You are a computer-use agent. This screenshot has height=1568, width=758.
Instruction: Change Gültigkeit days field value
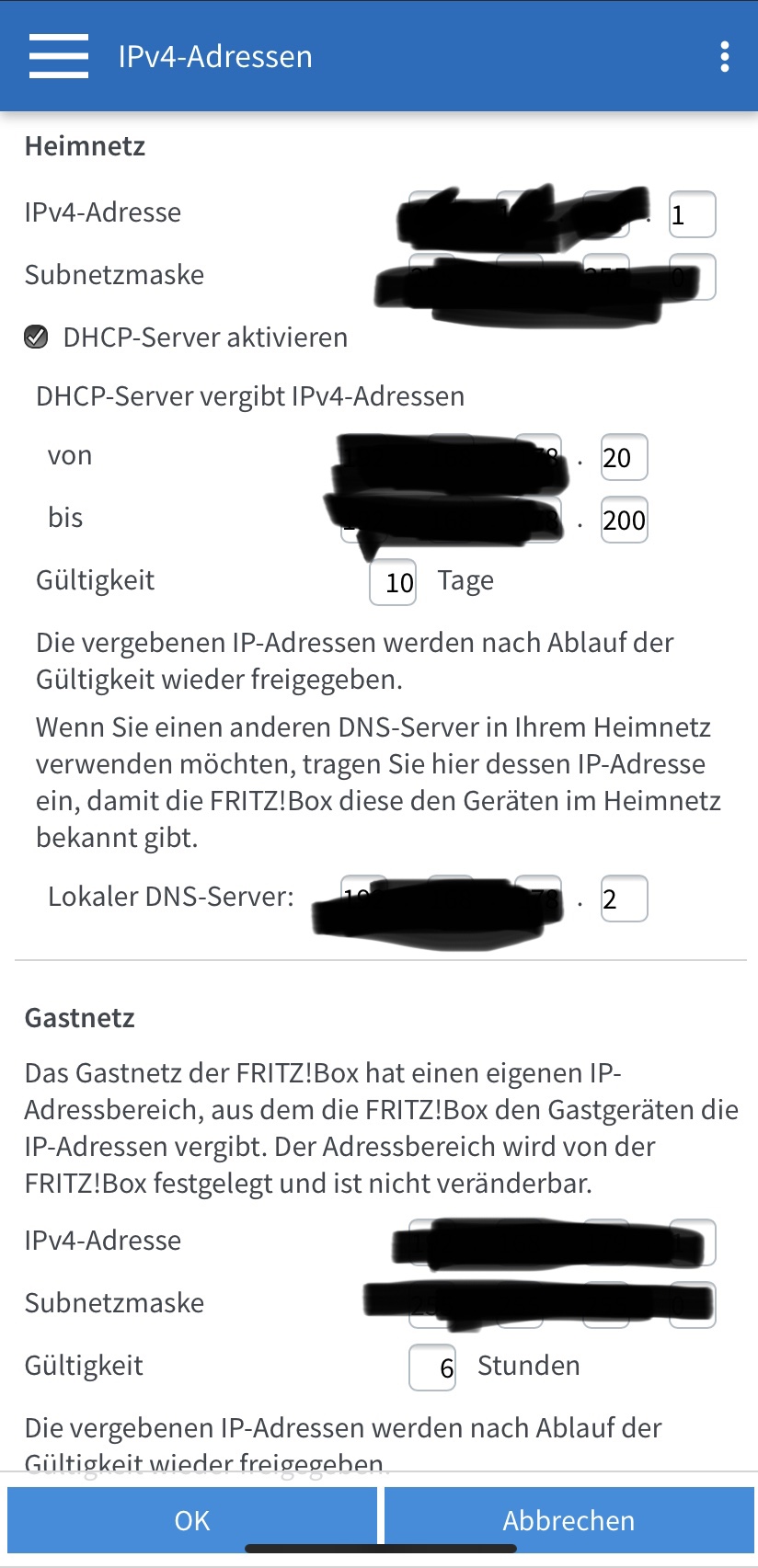tap(393, 582)
